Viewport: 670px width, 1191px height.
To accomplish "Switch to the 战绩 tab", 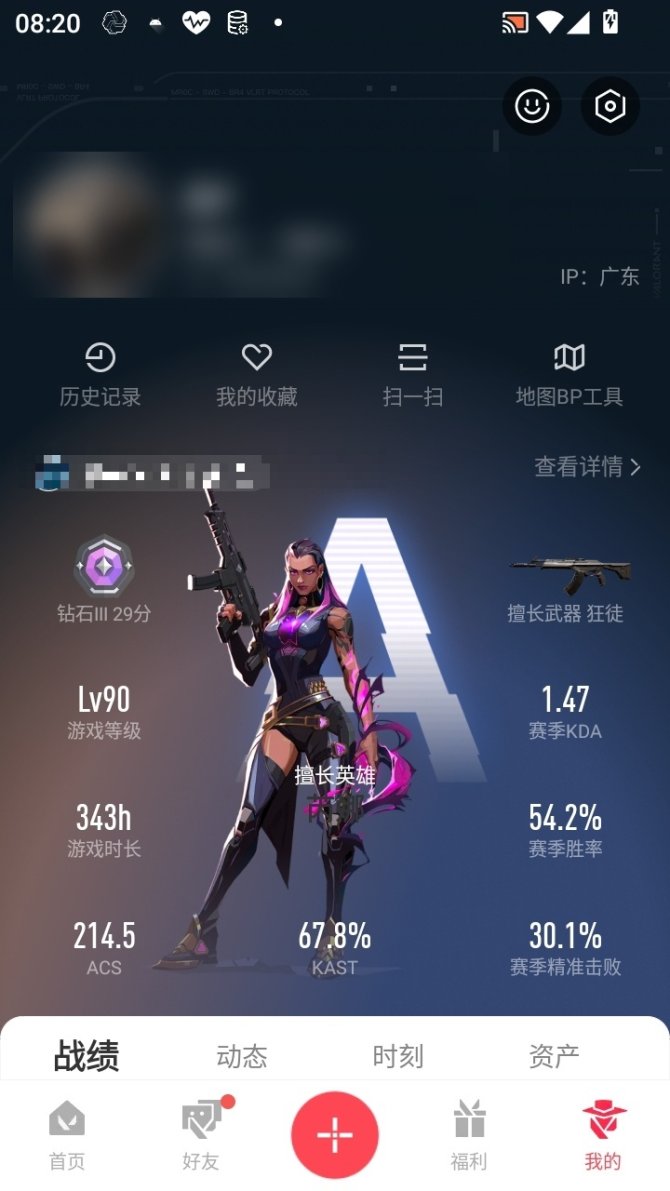I will [86, 1056].
